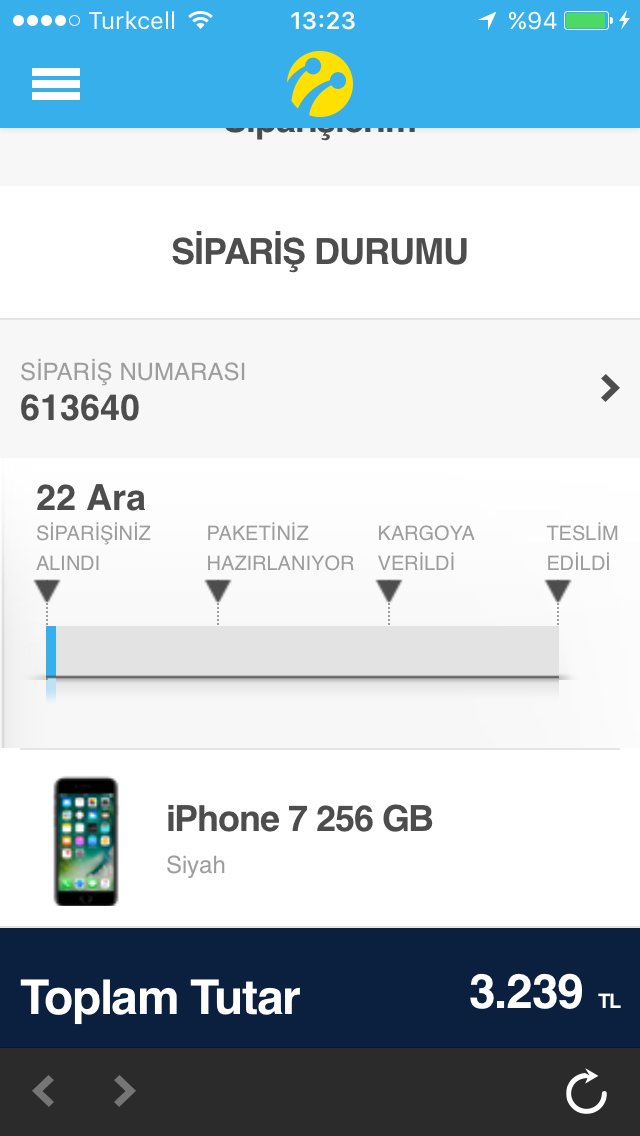Open the hamburger menu
This screenshot has width=640, height=1136.
pyautogui.click(x=56, y=84)
